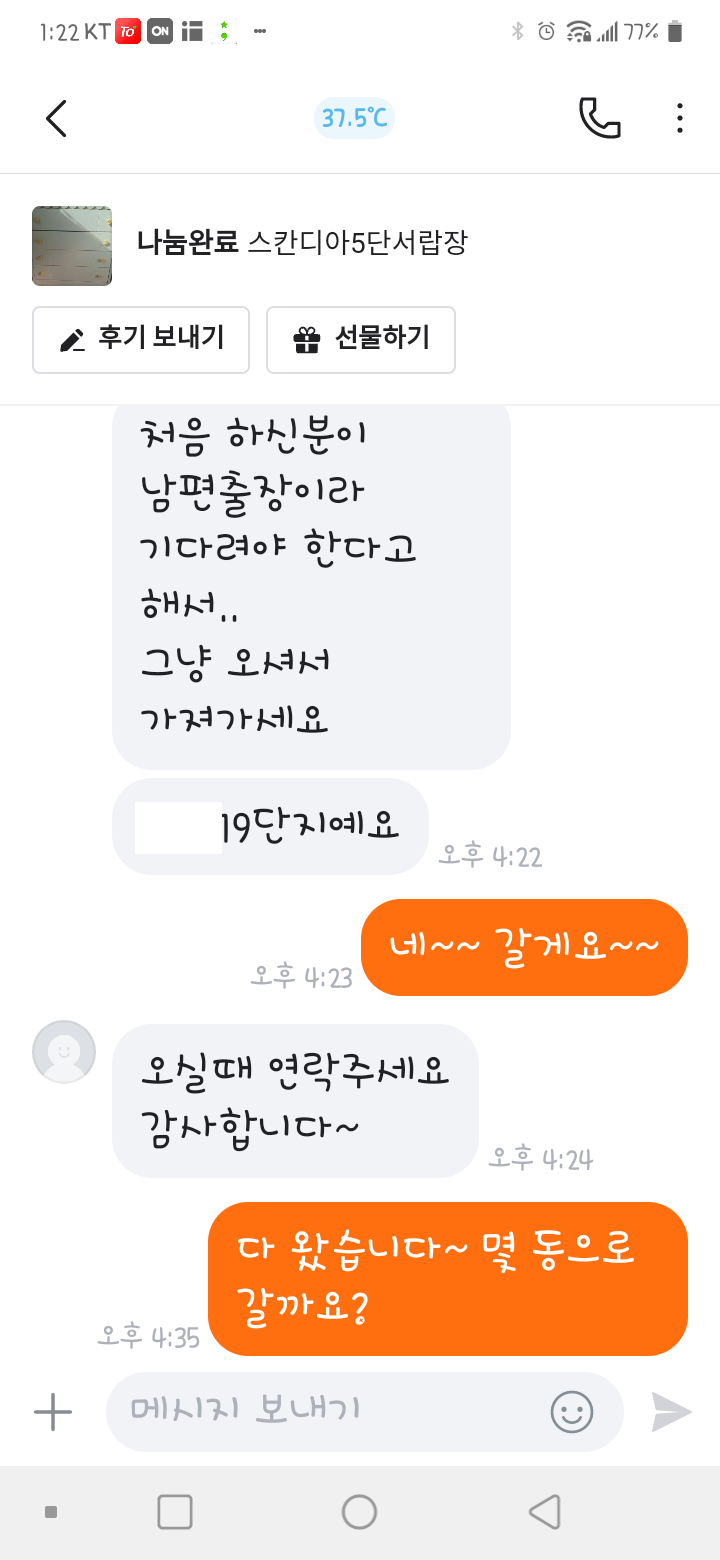Open the emoji sticker picker

coord(572,1412)
